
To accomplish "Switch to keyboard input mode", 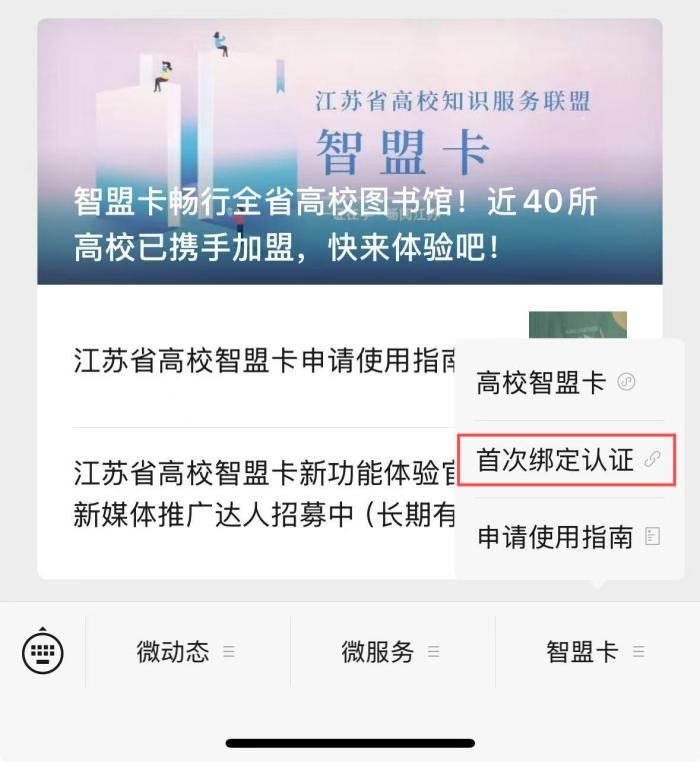I will point(42,652).
